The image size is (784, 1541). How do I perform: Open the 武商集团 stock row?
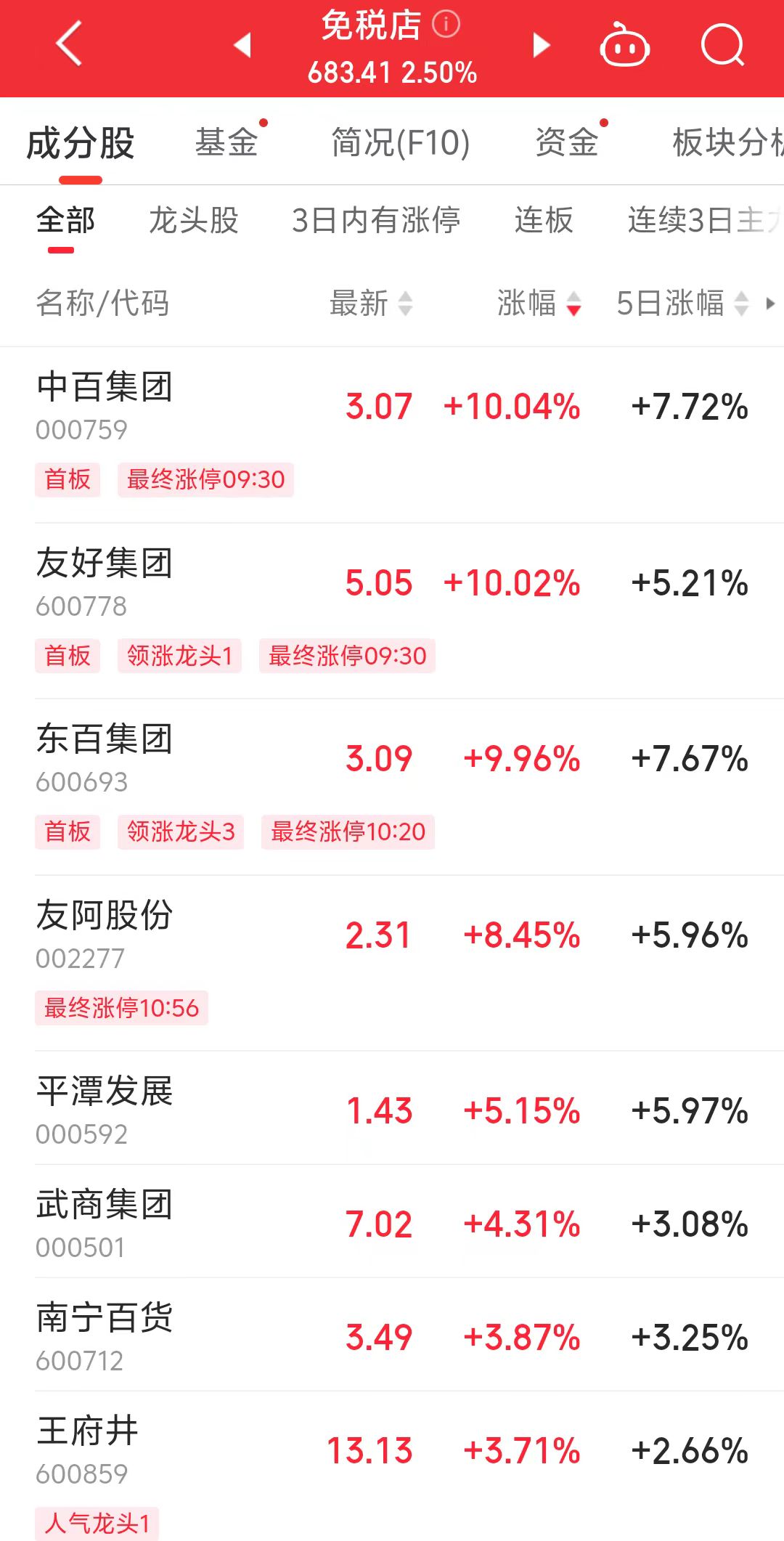click(x=392, y=1221)
